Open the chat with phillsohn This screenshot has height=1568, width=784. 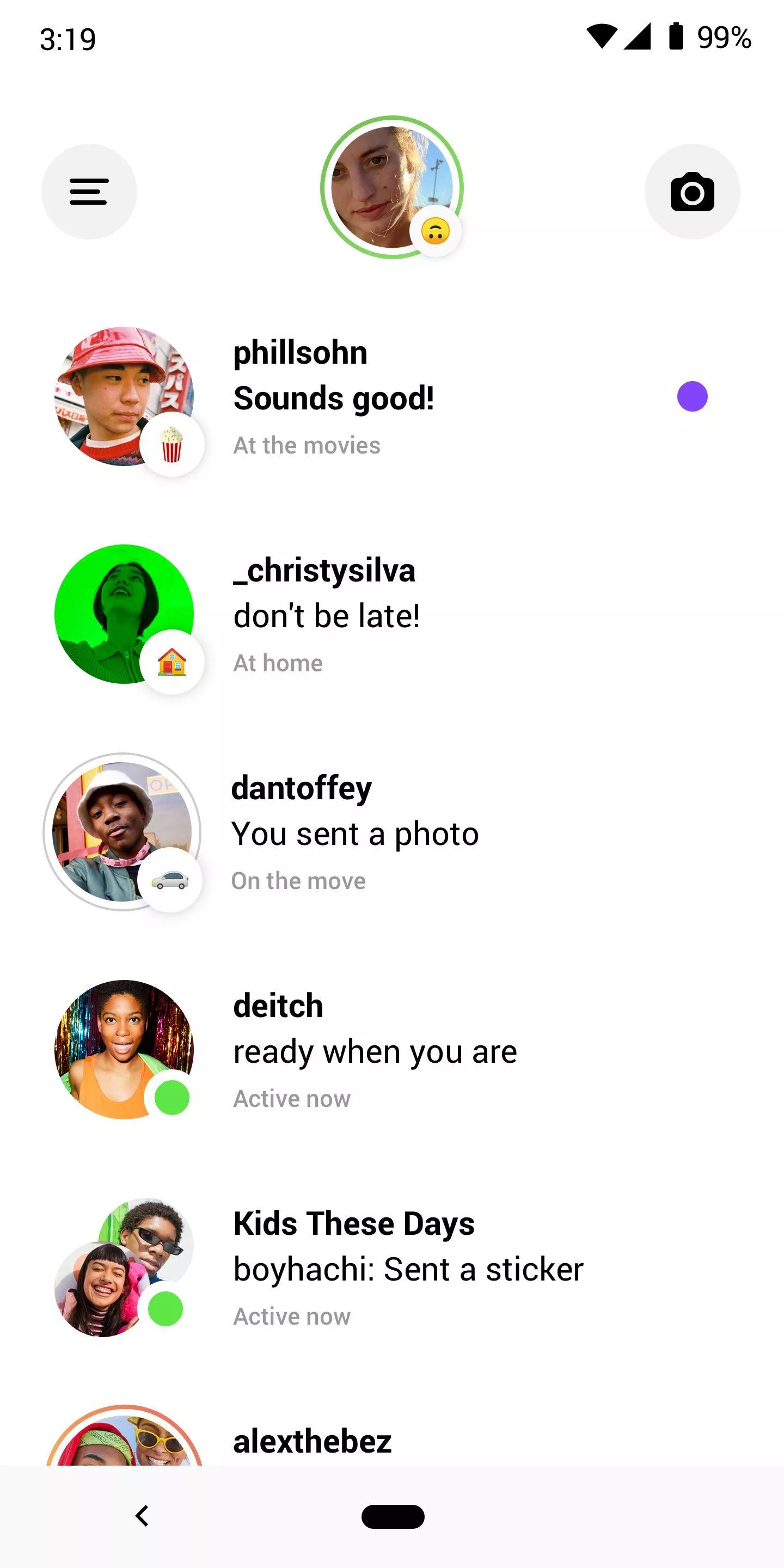coord(392,397)
